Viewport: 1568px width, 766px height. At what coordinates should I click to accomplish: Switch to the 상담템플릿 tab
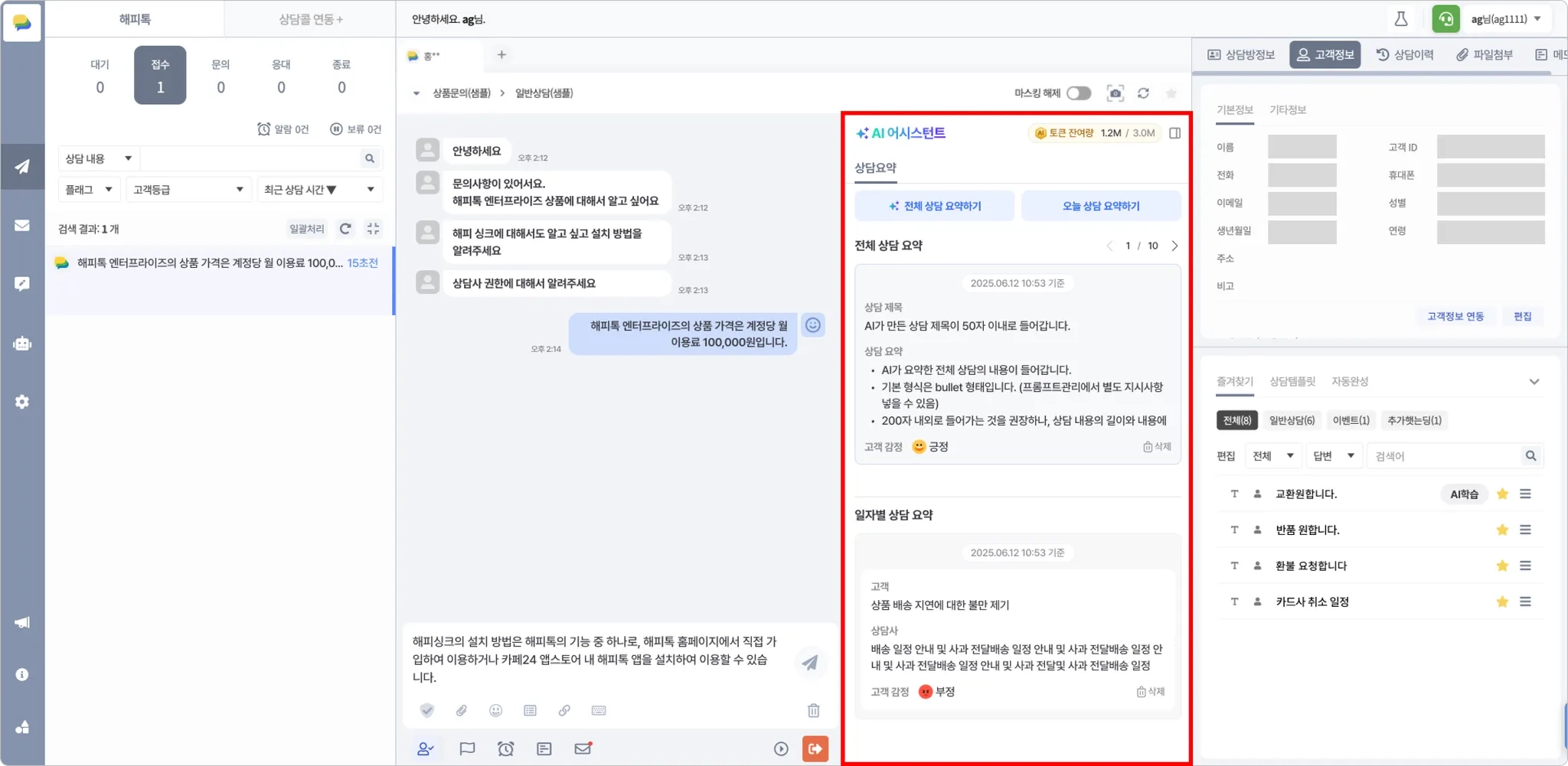1292,381
